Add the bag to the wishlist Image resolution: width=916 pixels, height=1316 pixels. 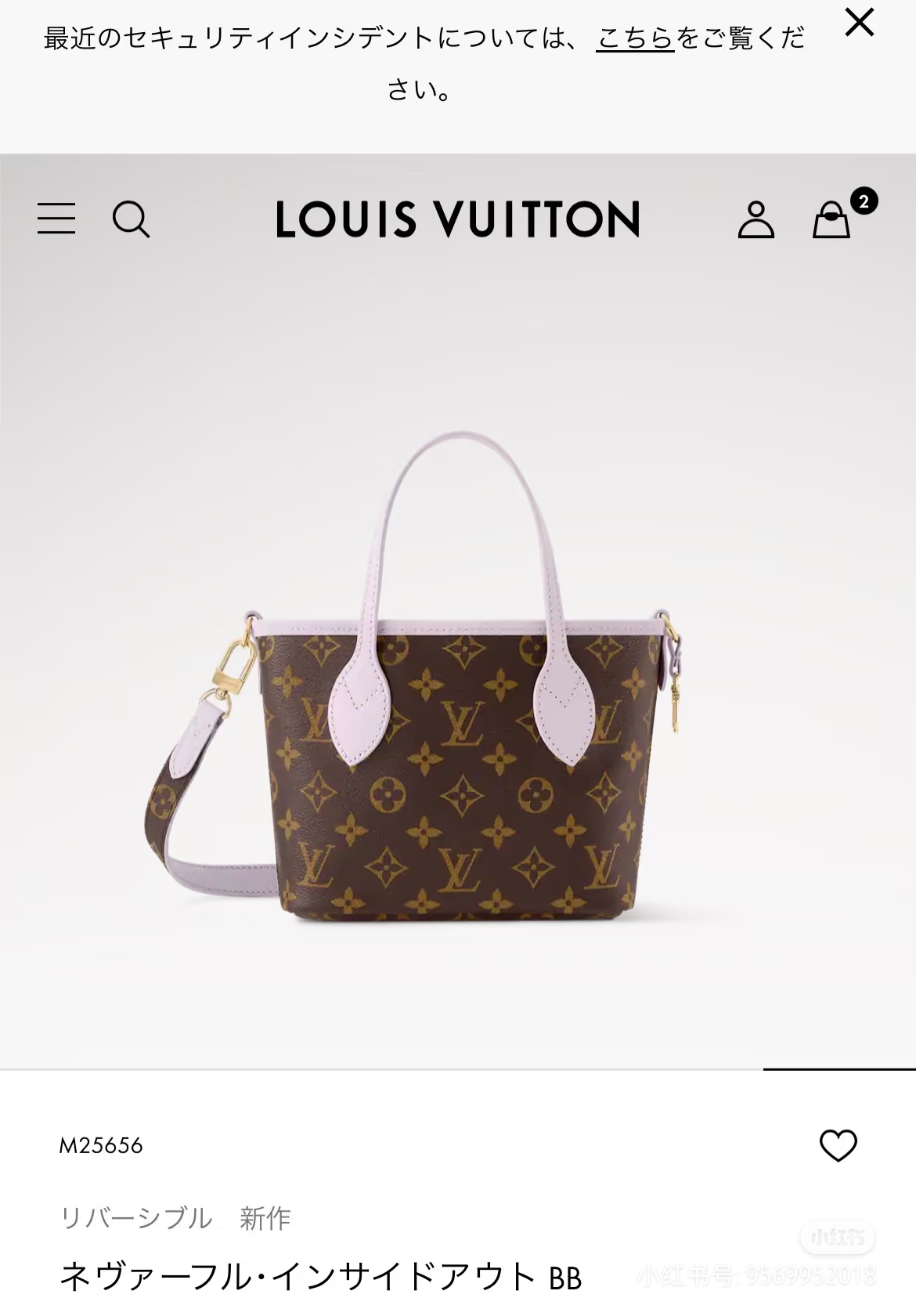838,1146
